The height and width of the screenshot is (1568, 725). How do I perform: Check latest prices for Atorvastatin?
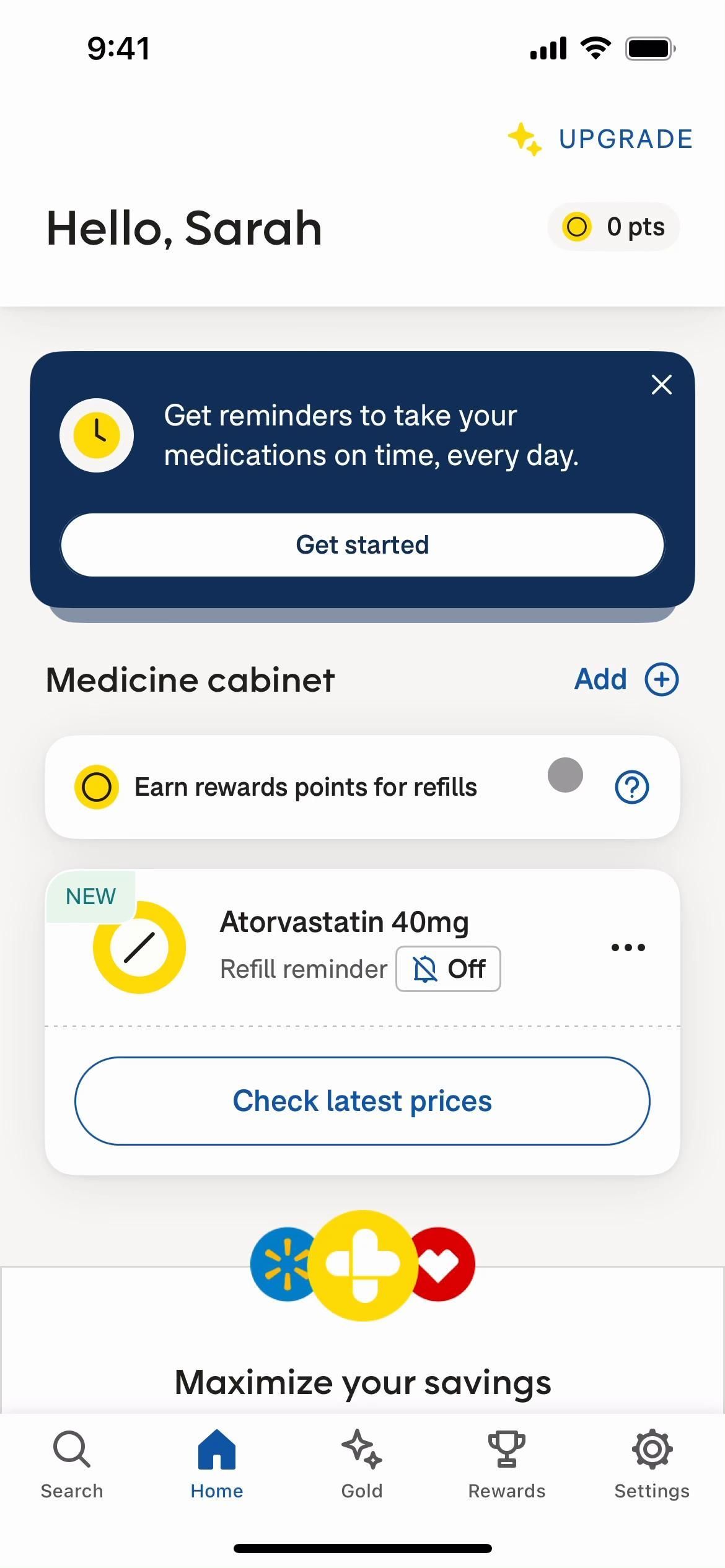tap(362, 1101)
